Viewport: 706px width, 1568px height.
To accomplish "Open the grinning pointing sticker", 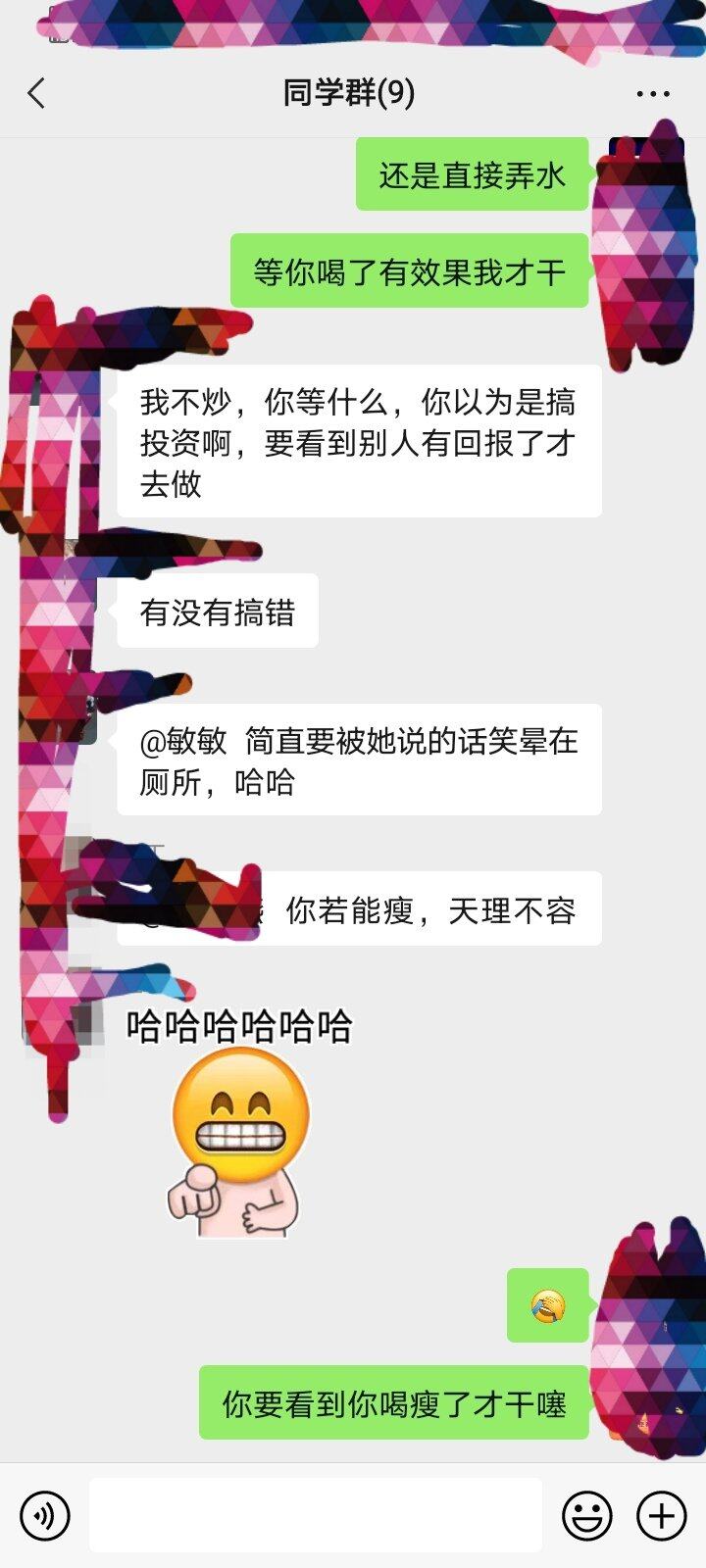I will 238,1142.
